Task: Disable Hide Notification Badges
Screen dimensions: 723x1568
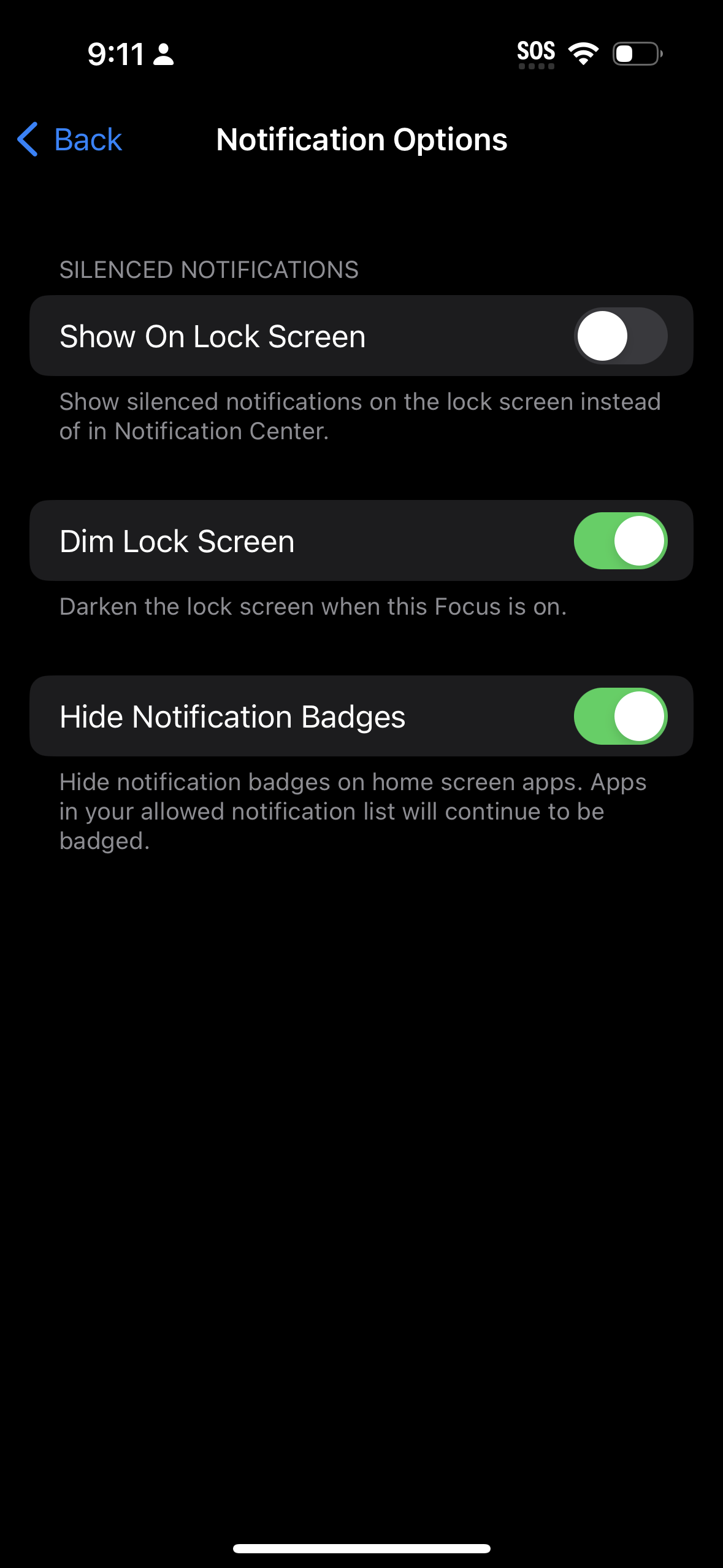Action: 620,717
